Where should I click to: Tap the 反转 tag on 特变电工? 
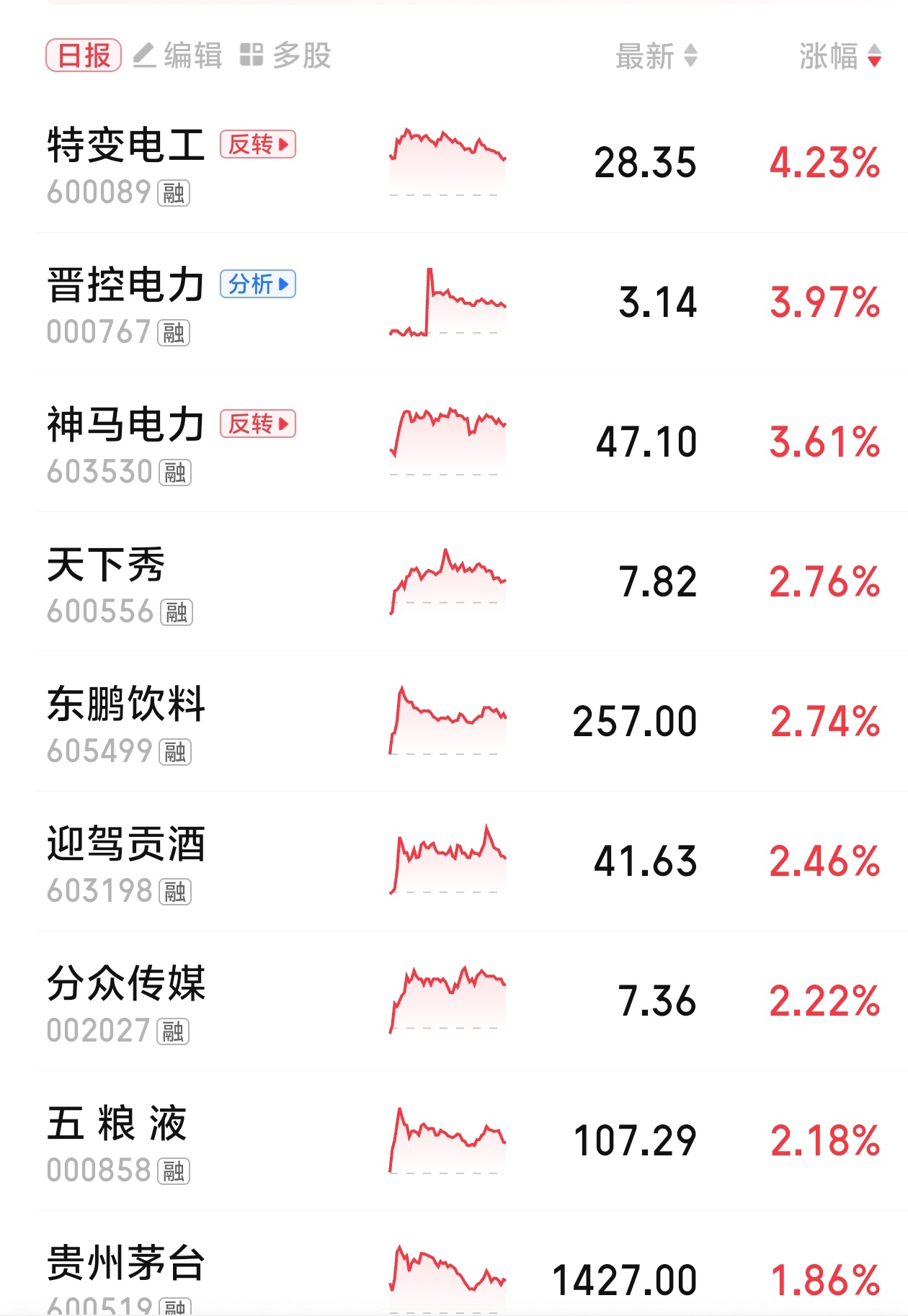point(258,145)
